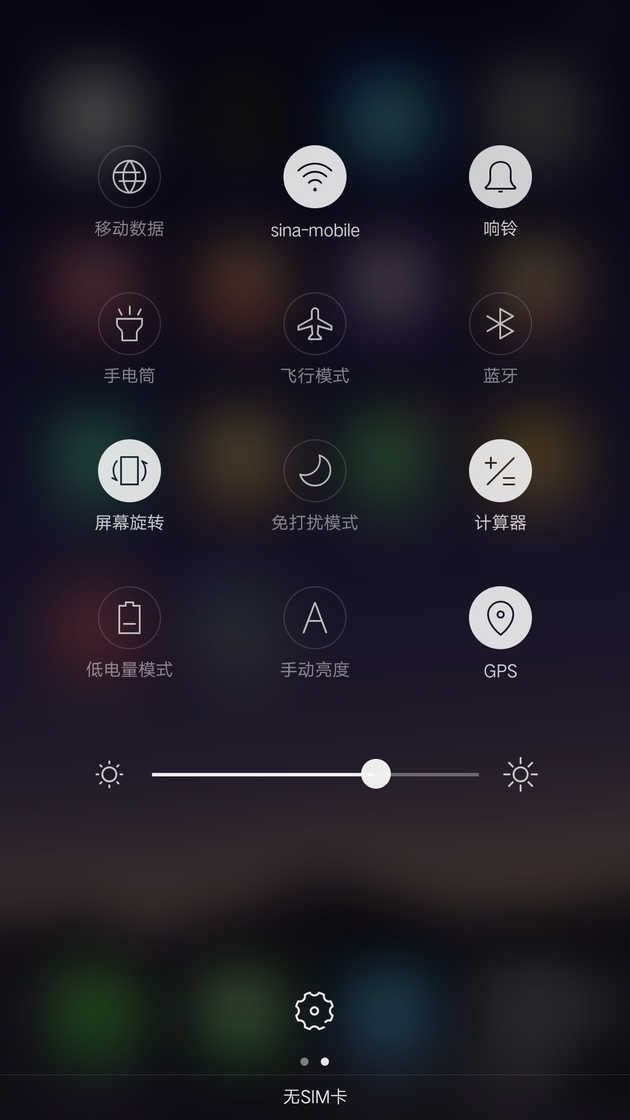Turn on the flashlight (手电筒)
The height and width of the screenshot is (1120, 630).
pyautogui.click(x=129, y=324)
